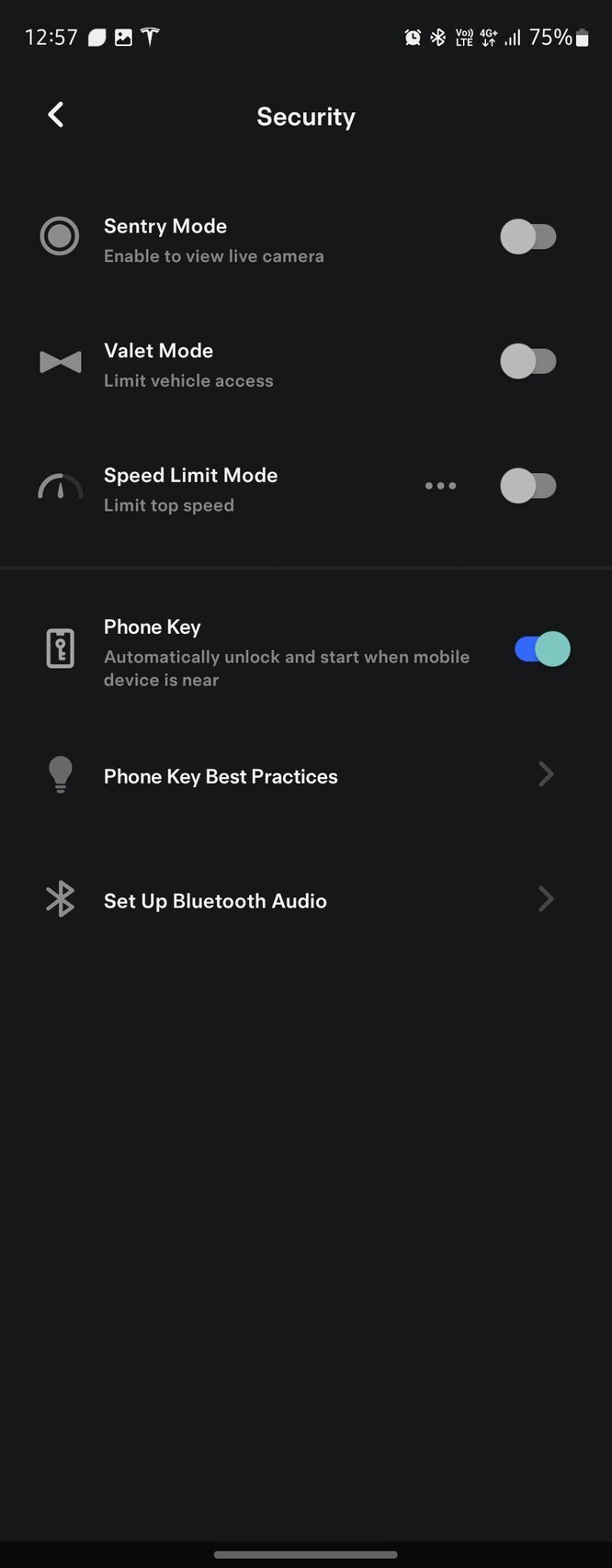Open Speed Limit Mode more options

tap(440, 486)
